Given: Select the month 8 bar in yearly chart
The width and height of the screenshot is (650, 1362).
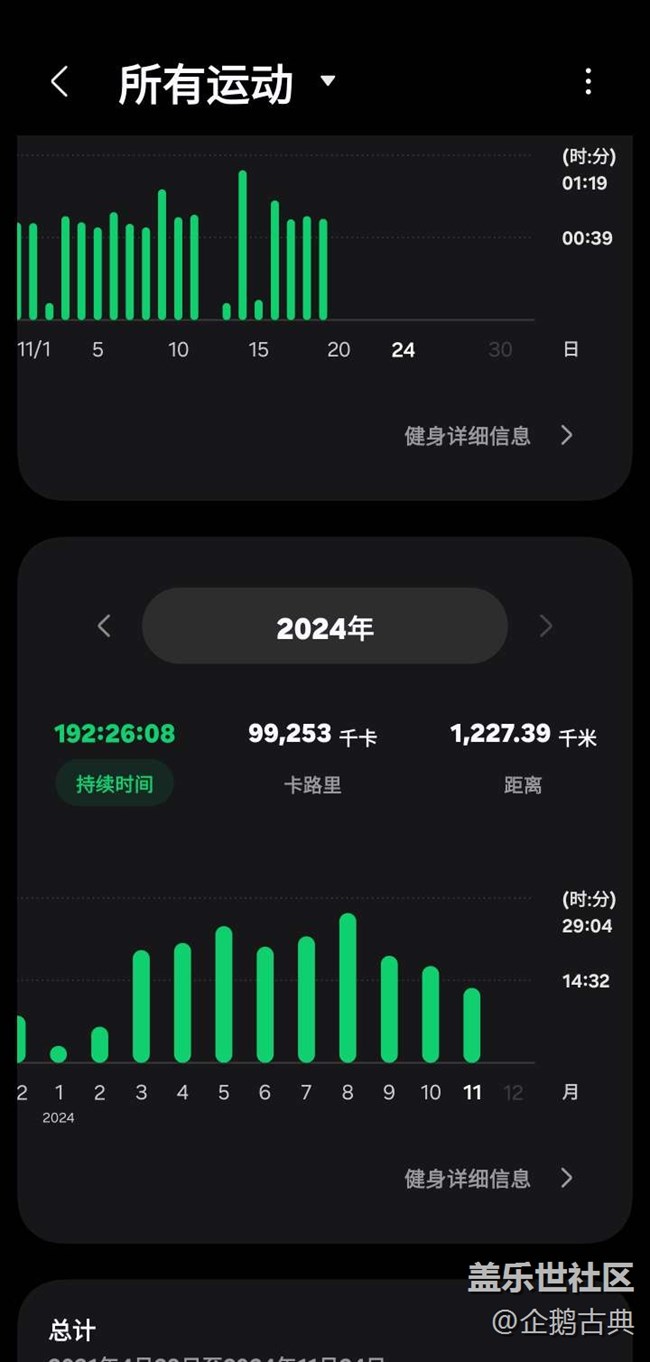Looking at the screenshot, I should point(347,988).
